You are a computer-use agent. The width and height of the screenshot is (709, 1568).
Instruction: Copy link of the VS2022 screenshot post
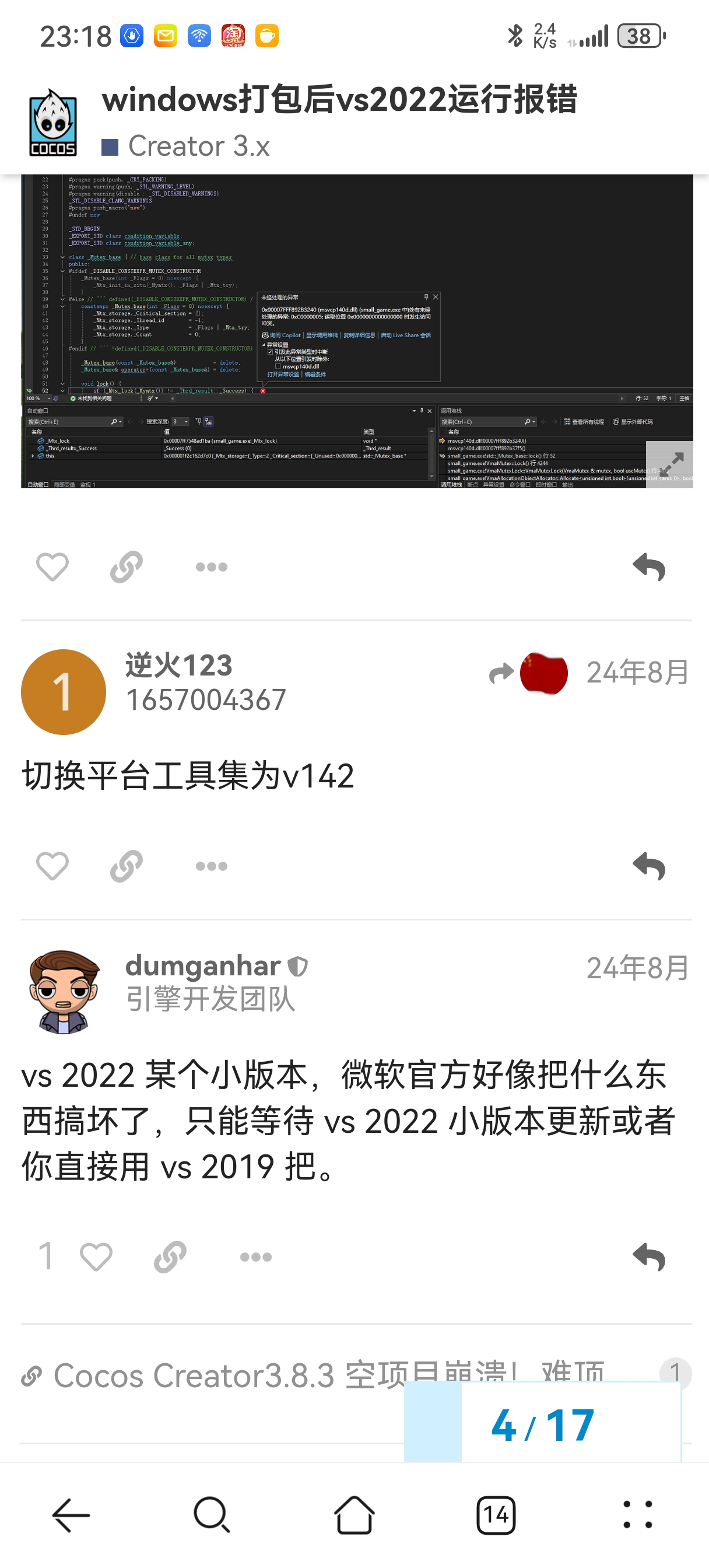pos(127,566)
